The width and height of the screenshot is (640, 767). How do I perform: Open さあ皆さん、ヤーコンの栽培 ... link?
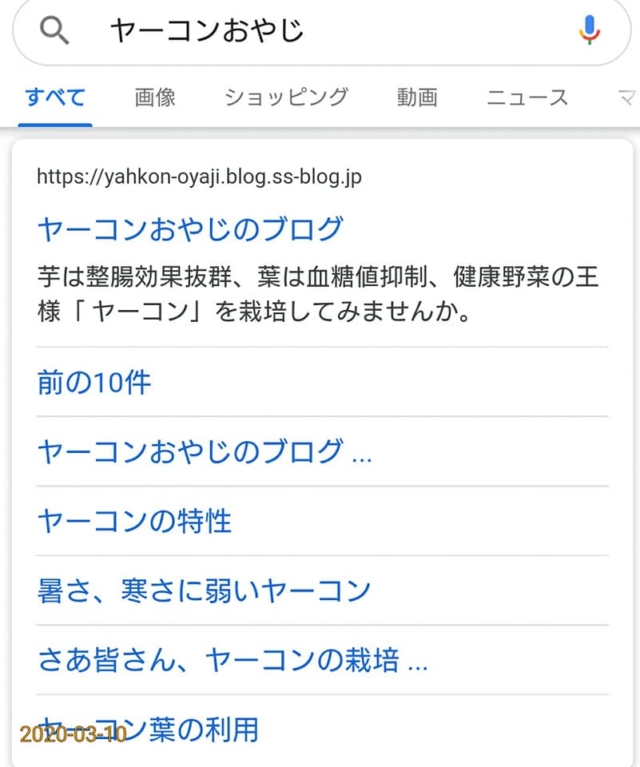tap(233, 660)
